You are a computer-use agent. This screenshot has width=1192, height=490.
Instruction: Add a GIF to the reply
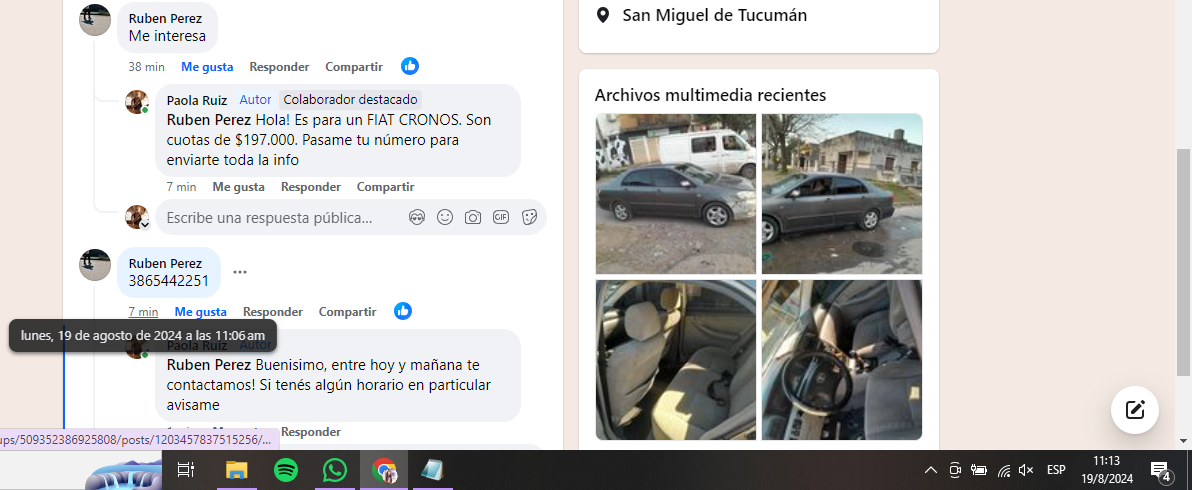[501, 217]
